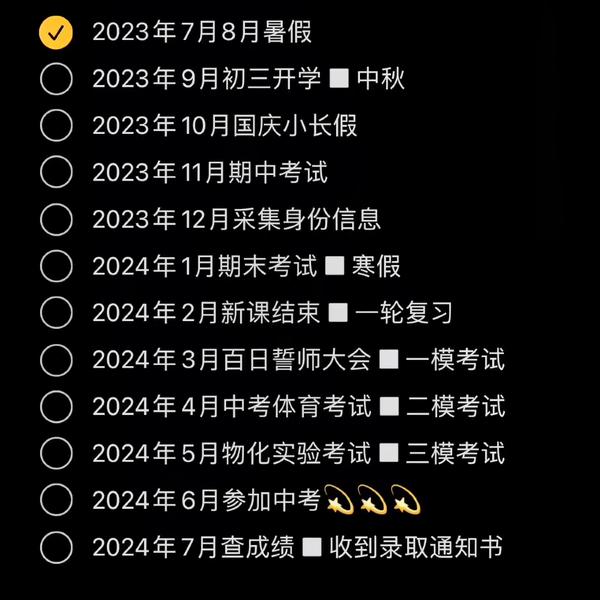
Task: Check the 2024年4月中考体育考试 circle
Action: coord(57,407)
